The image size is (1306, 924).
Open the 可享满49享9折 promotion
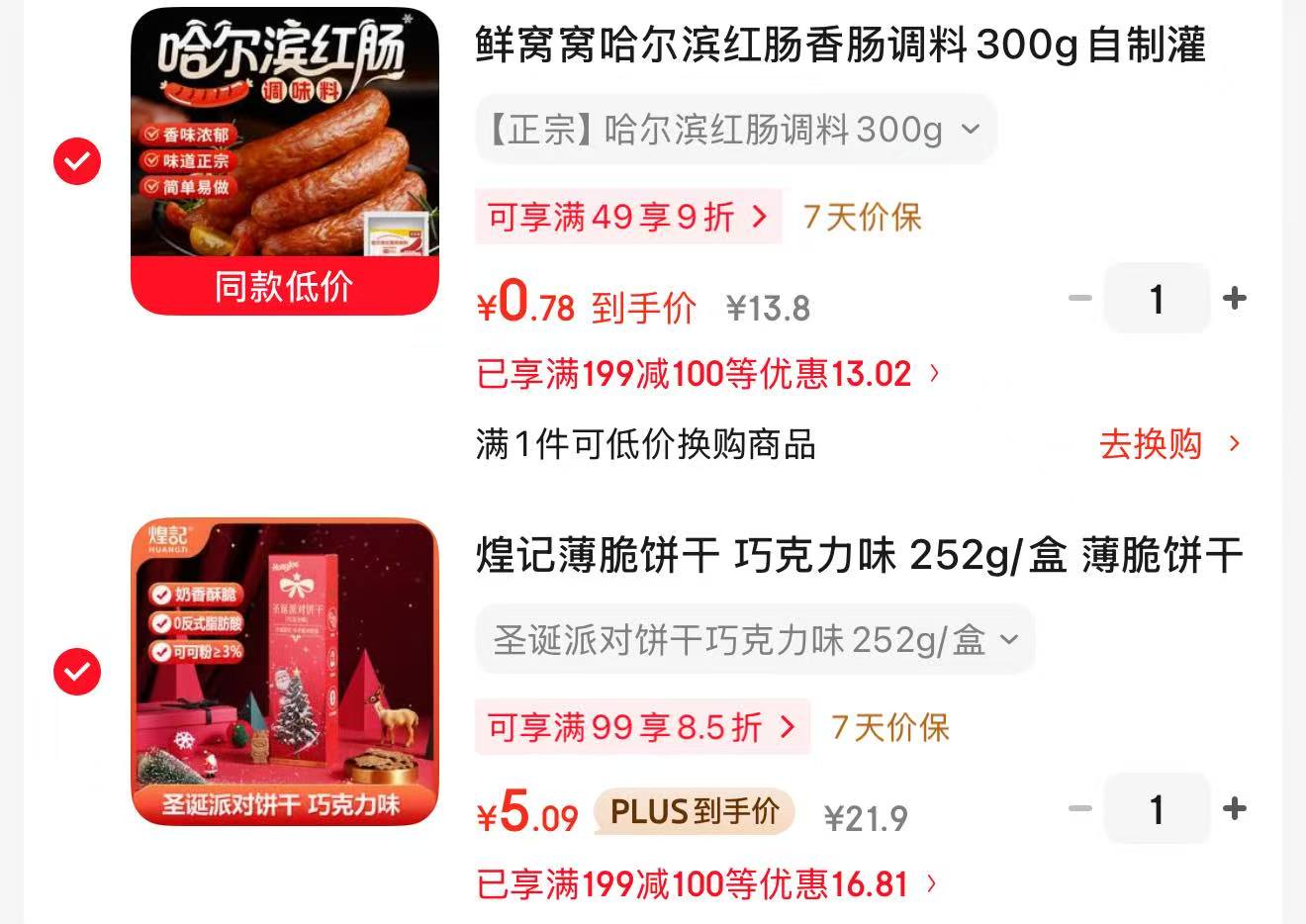point(628,217)
